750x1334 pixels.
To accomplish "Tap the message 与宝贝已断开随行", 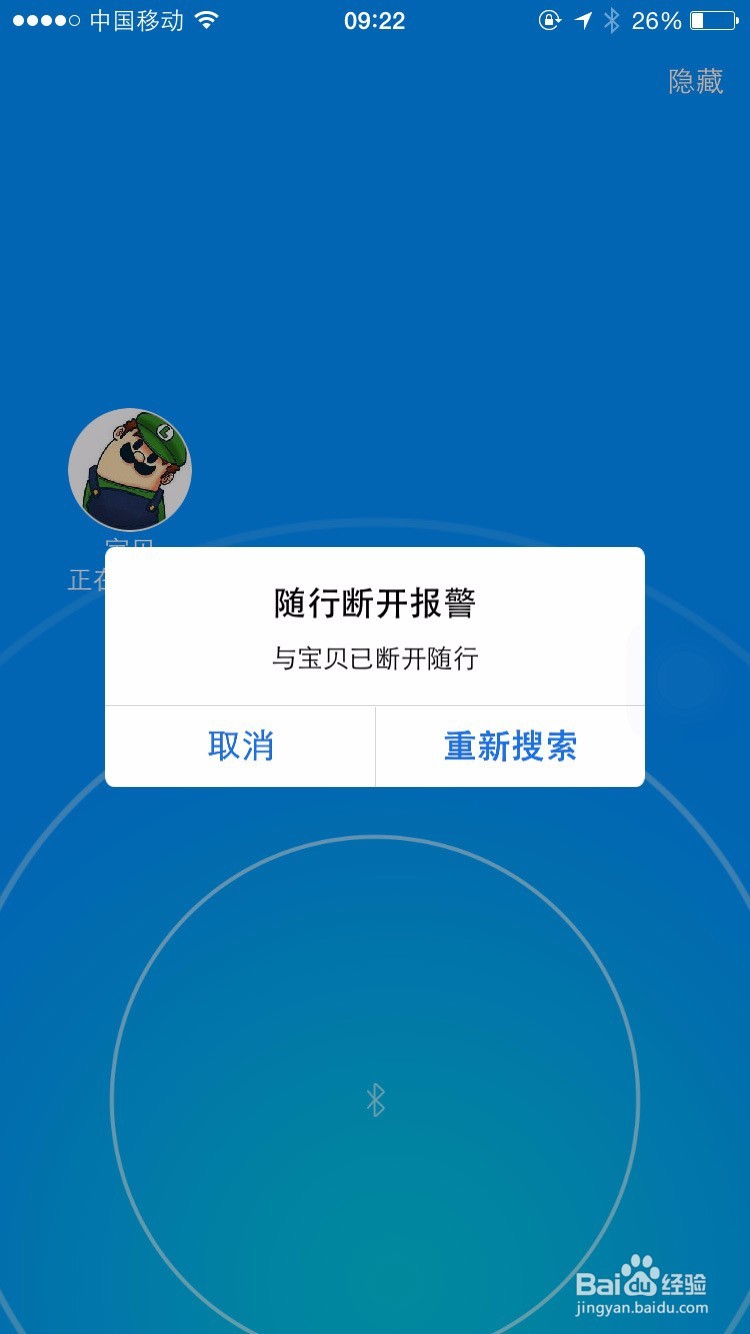I will pos(375,659).
